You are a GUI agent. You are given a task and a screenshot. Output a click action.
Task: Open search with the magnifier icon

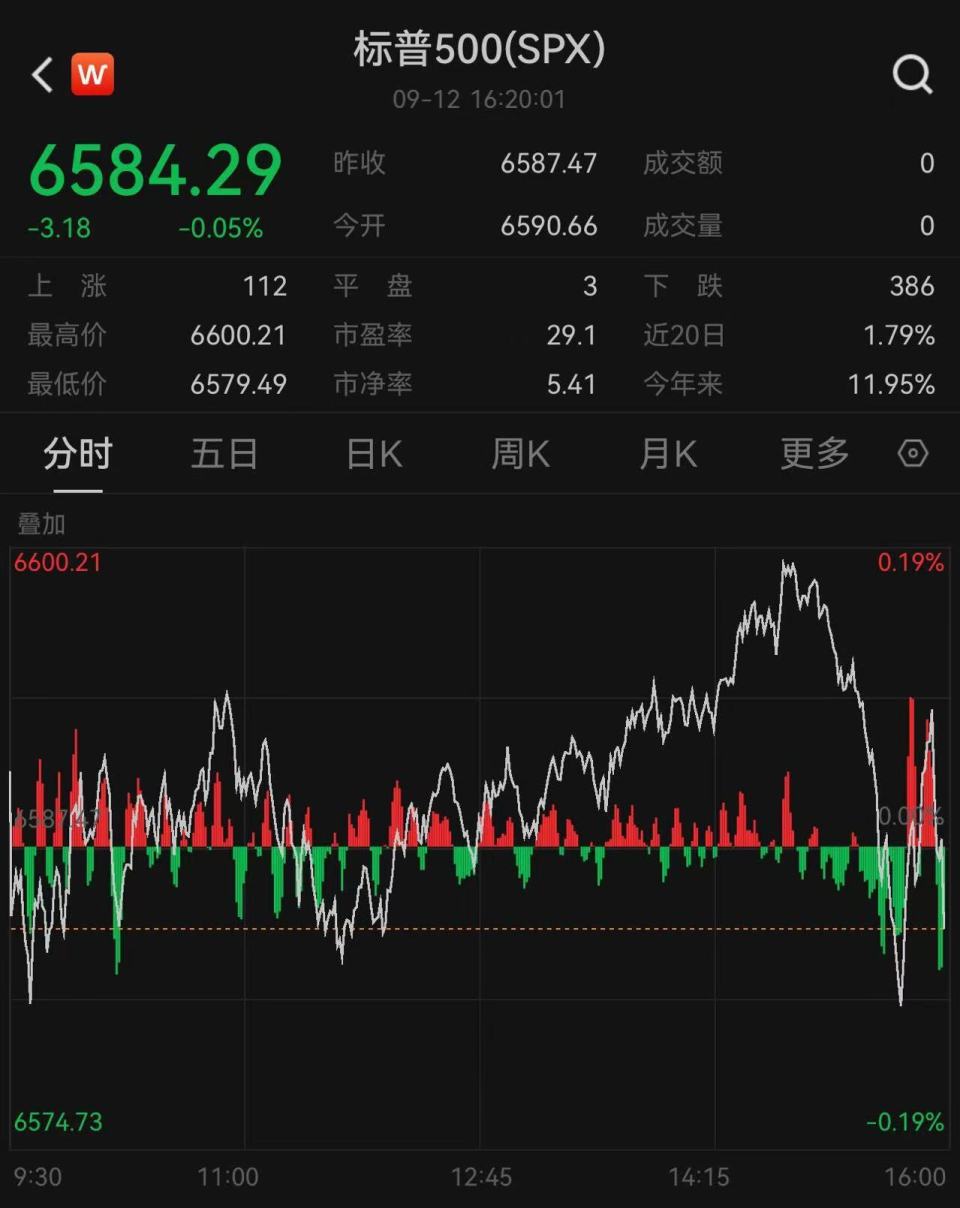[911, 73]
